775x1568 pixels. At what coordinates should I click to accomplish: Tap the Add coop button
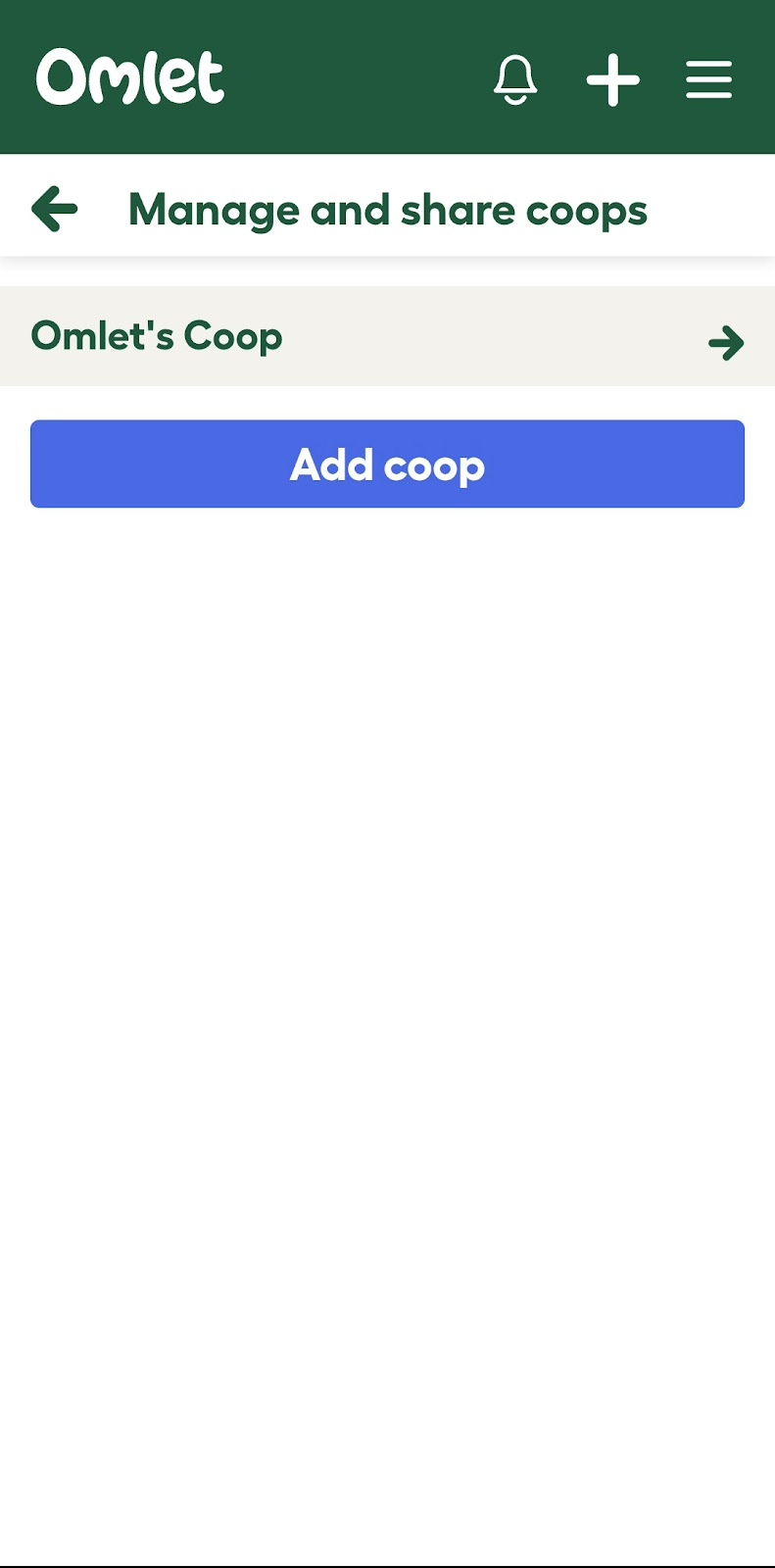click(x=387, y=464)
